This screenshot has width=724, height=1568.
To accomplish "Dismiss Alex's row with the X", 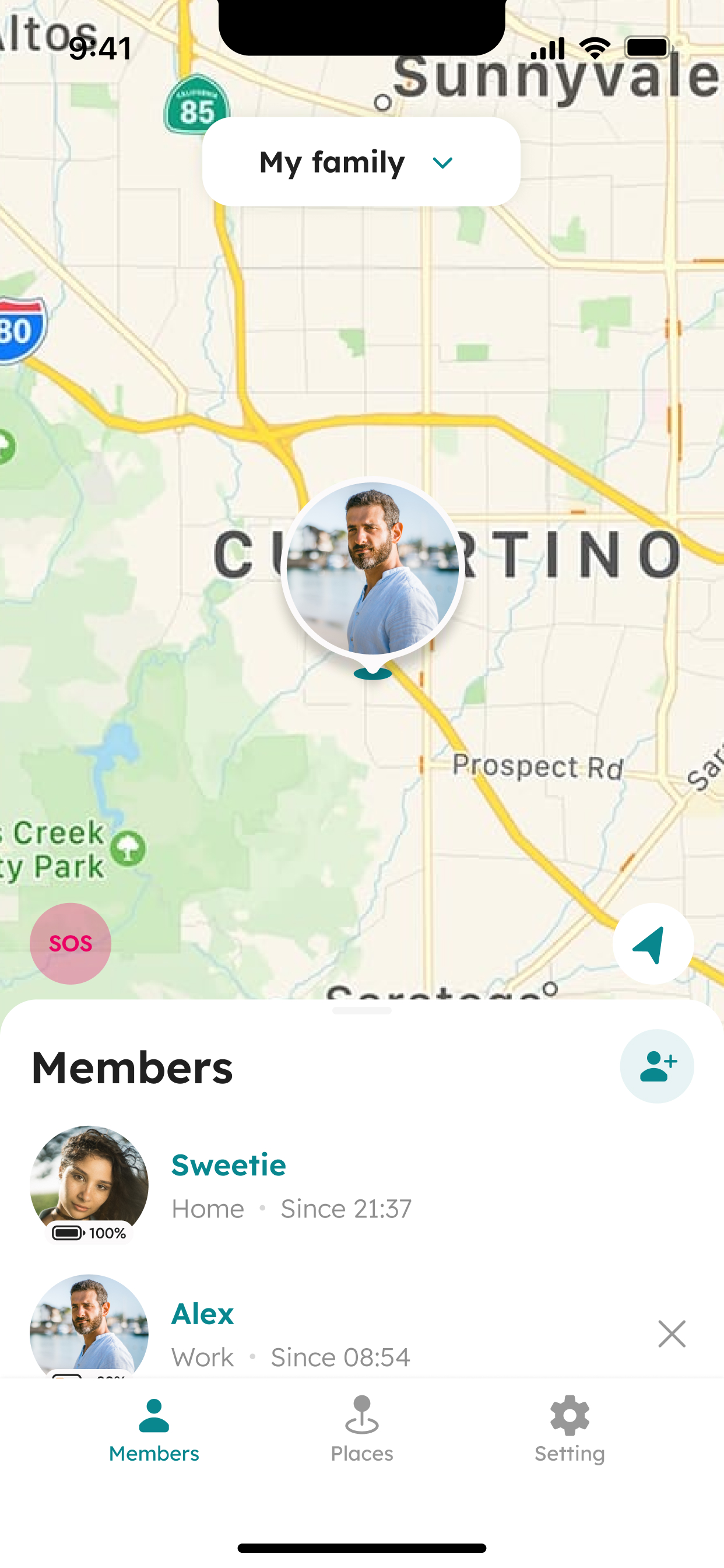I will pyautogui.click(x=672, y=1333).
